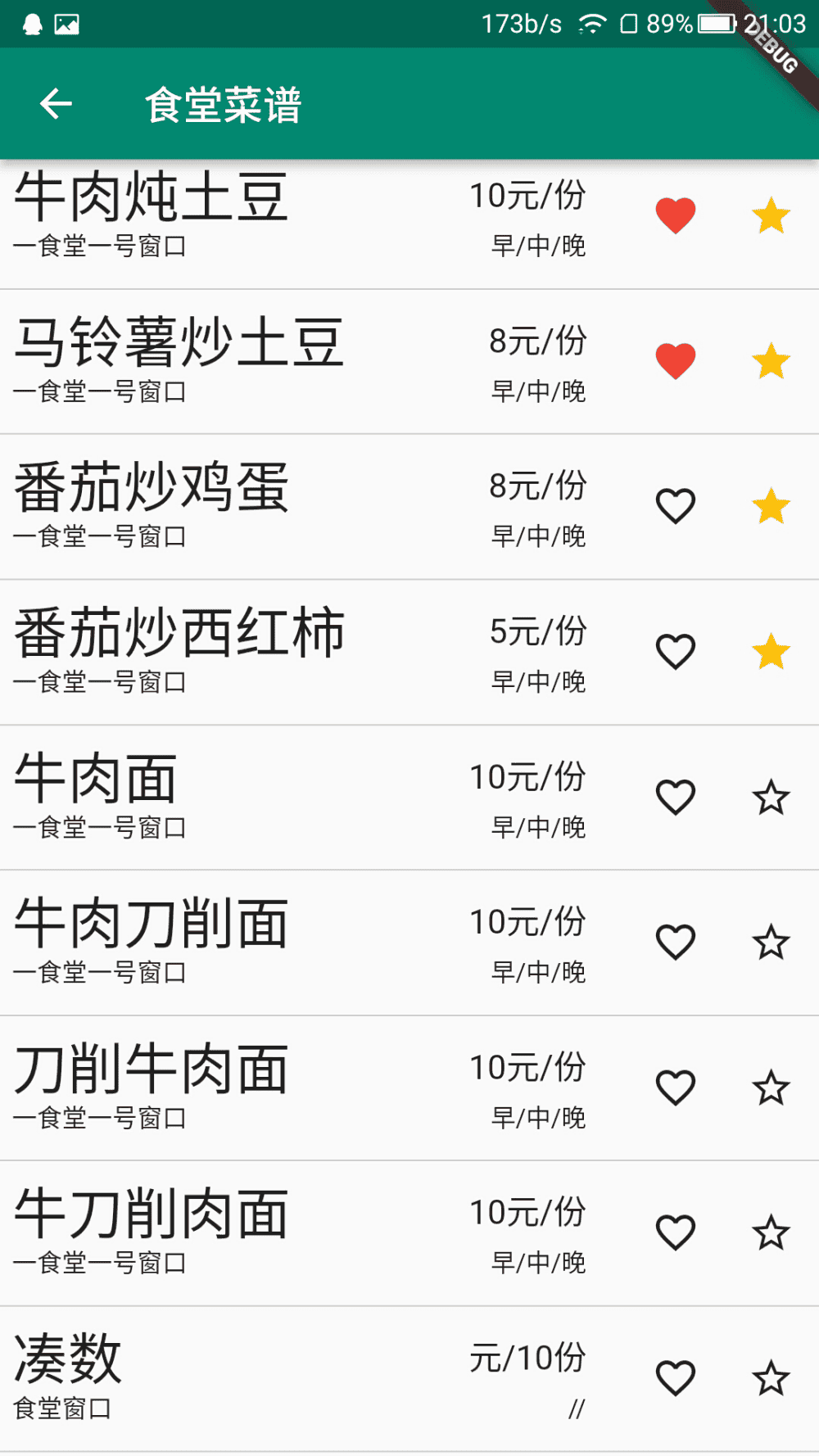Tap the heart on 凑数

676,1378
